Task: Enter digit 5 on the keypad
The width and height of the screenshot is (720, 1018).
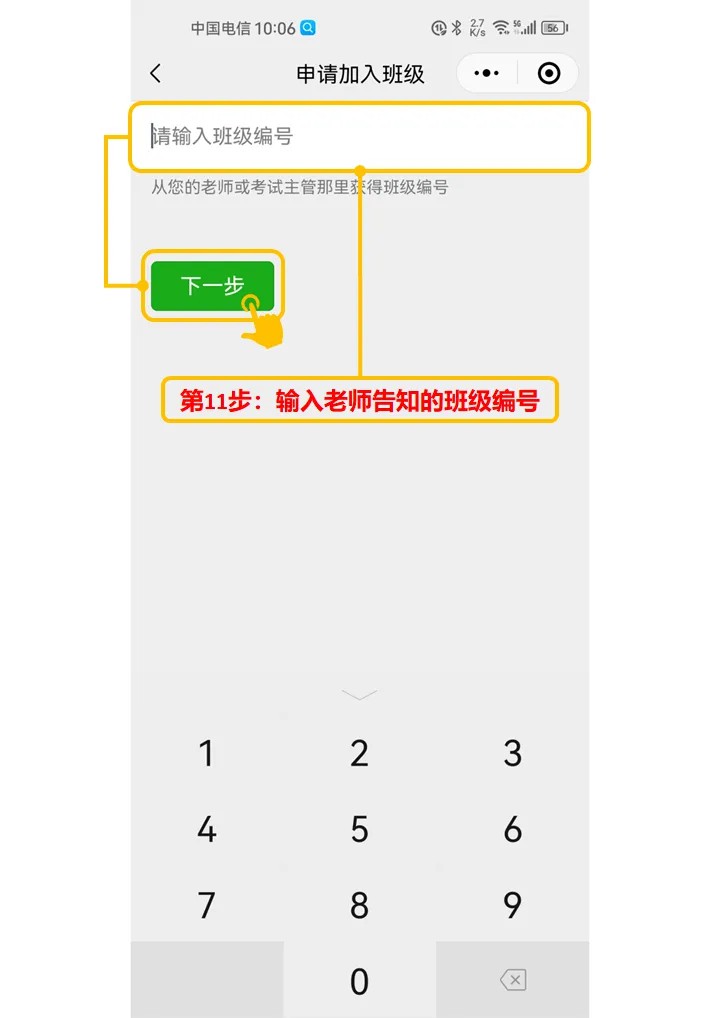Action: coord(360,829)
